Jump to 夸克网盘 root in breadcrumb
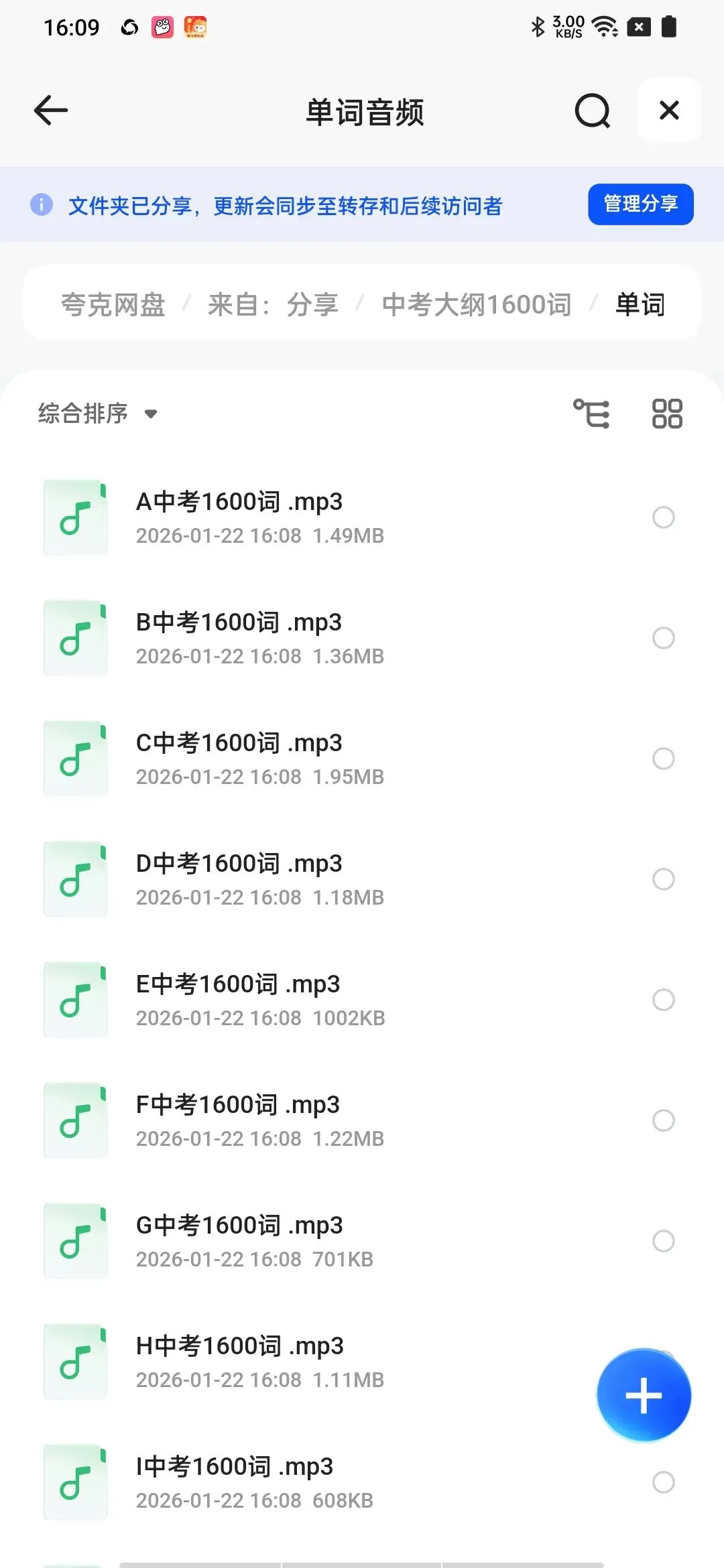Screen dimensions: 724x1568 (113, 305)
